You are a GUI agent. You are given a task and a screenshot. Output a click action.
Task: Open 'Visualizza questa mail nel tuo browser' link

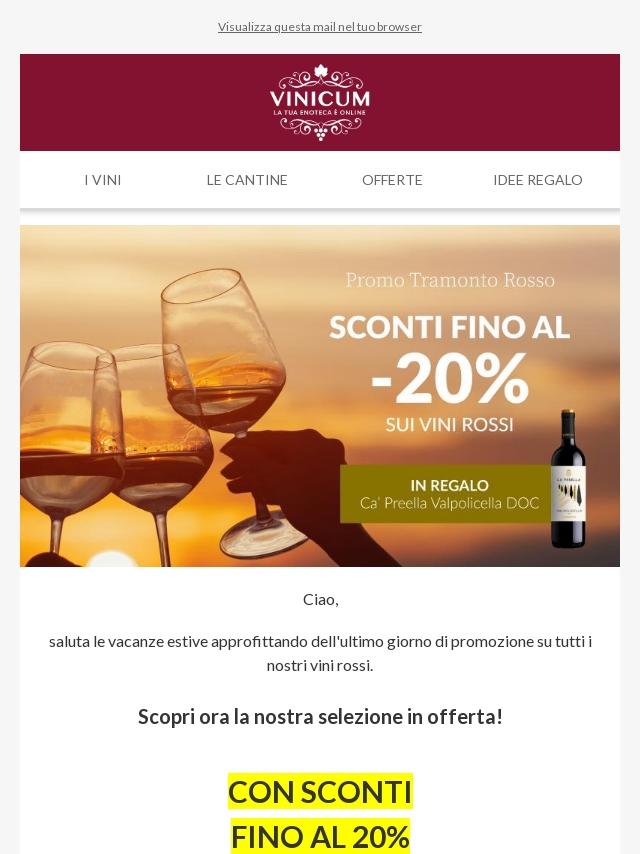(319, 27)
